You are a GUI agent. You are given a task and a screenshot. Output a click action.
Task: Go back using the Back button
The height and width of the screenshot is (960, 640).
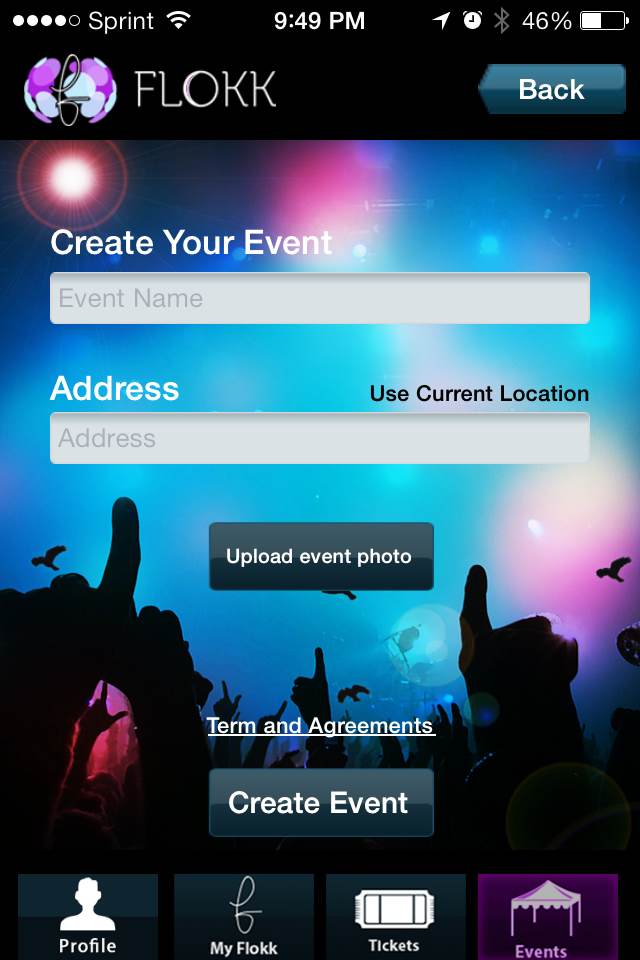coord(552,90)
